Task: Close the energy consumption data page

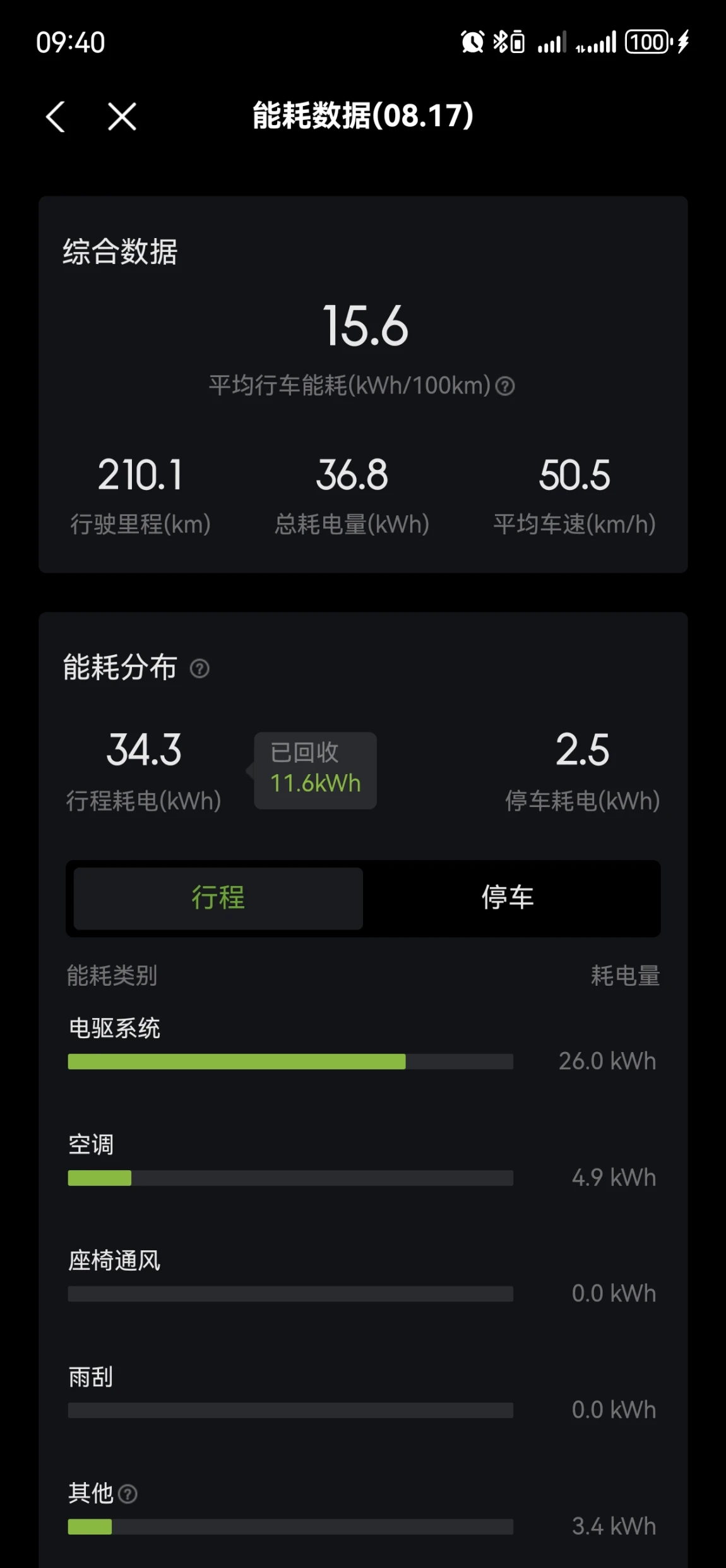Action: pos(122,117)
